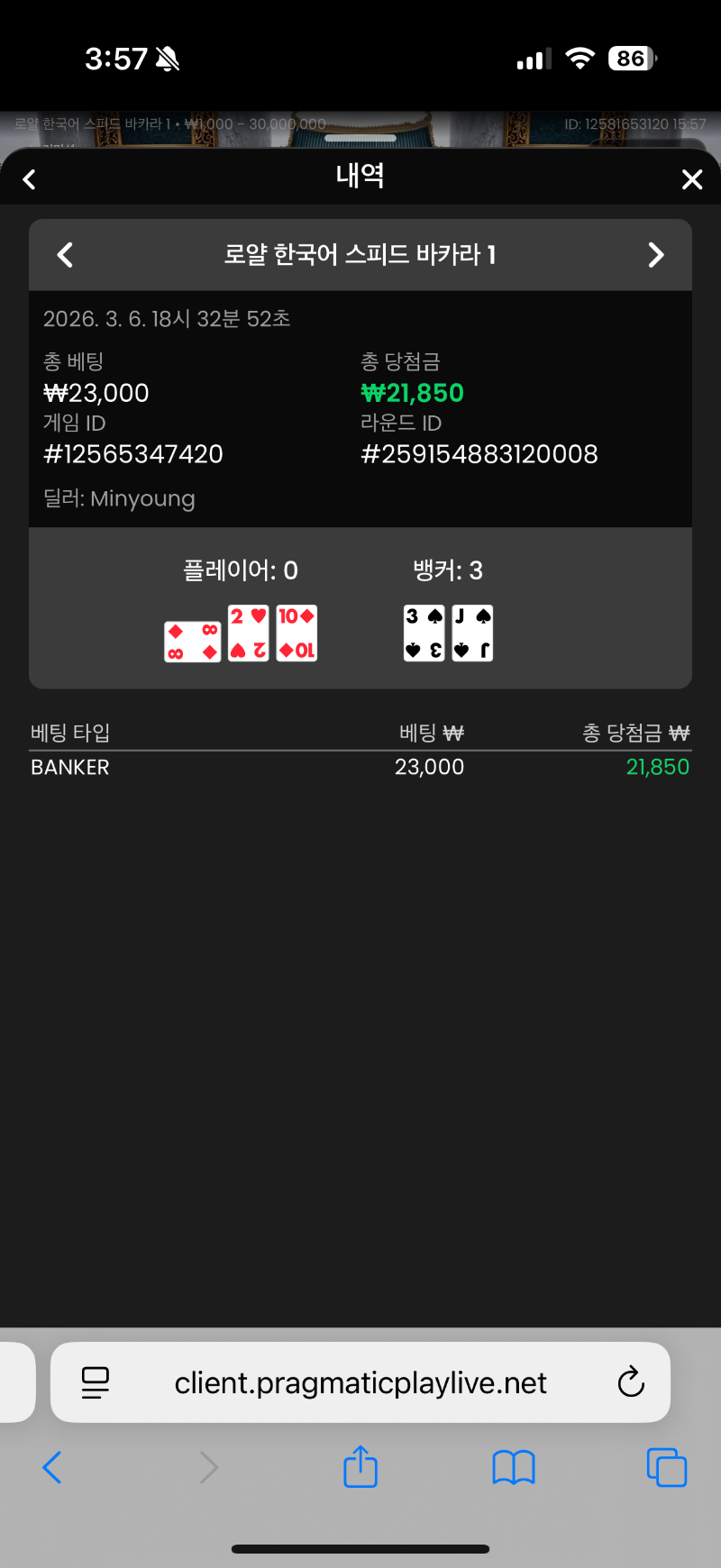
Task: Show the next game round record
Action: 655,255
